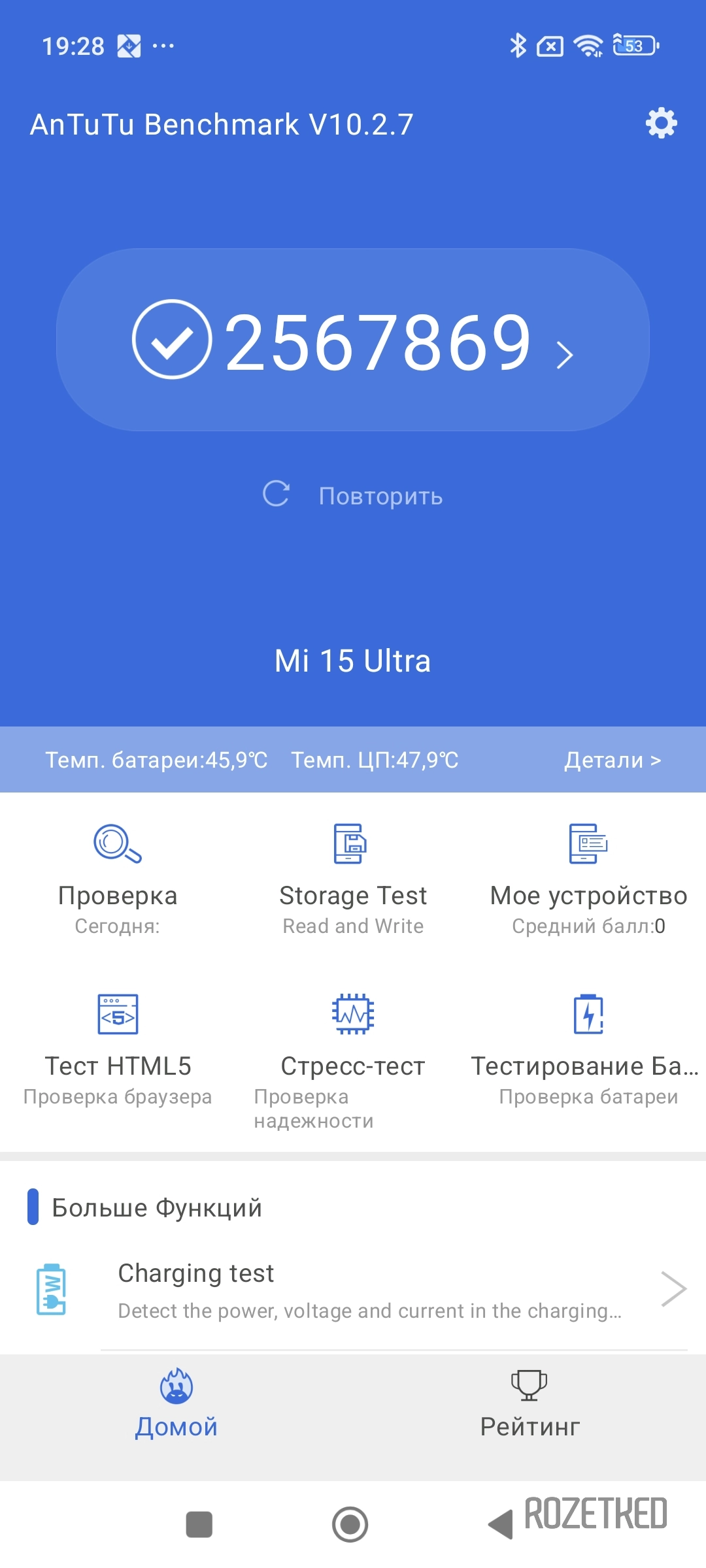Tap the system home button

tap(350, 1524)
